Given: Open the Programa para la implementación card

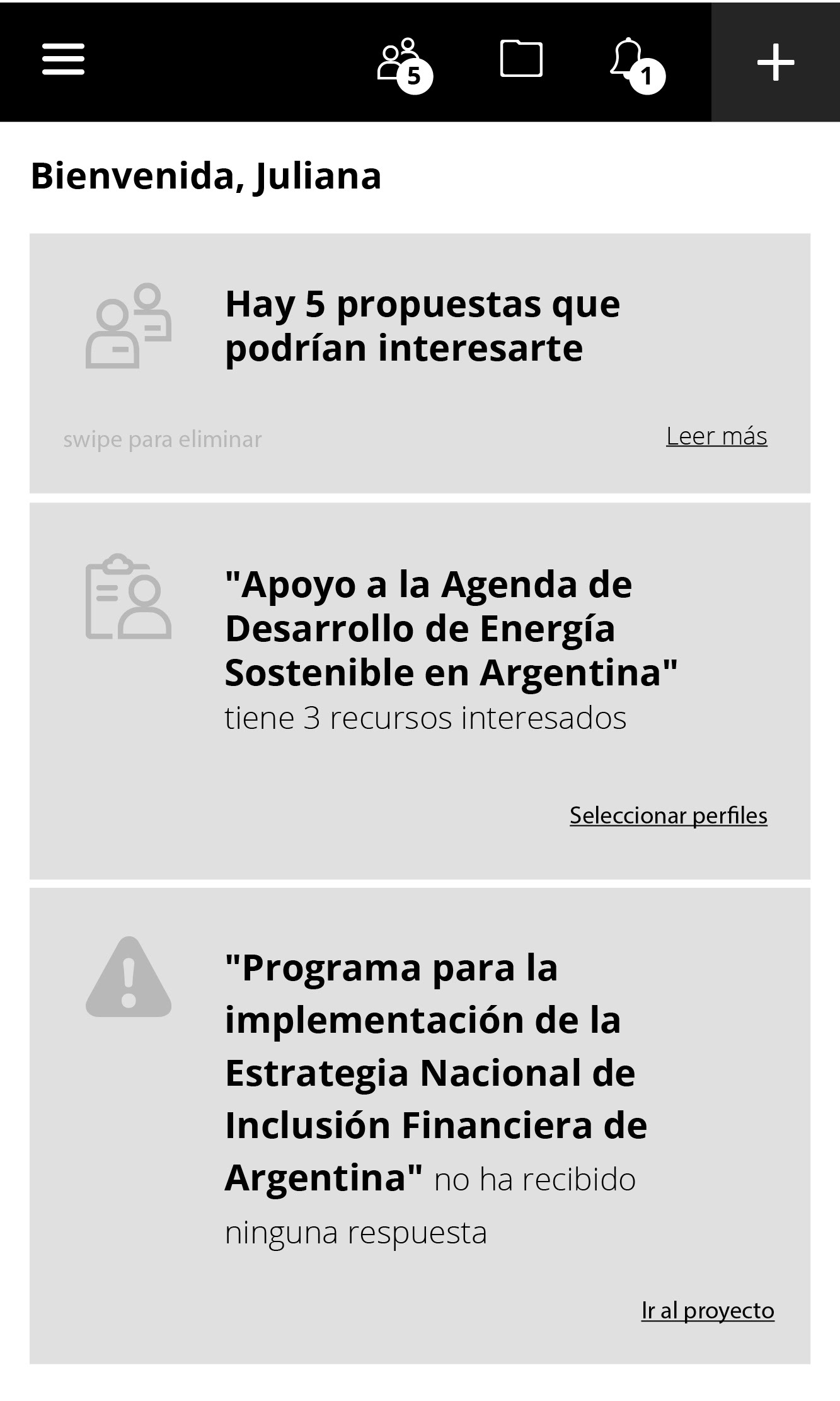Looking at the screenshot, I should pos(420,1126).
